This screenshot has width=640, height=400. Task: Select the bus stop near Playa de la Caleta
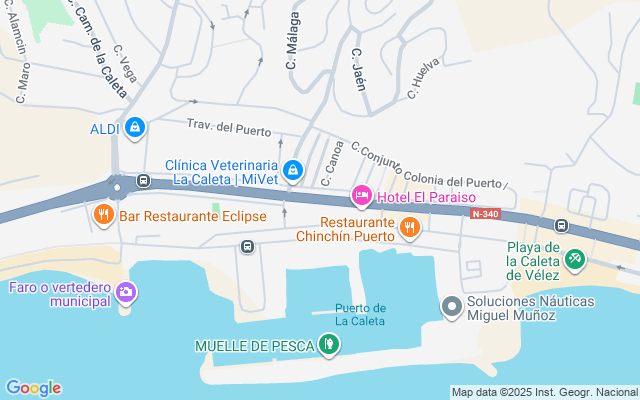click(x=561, y=226)
